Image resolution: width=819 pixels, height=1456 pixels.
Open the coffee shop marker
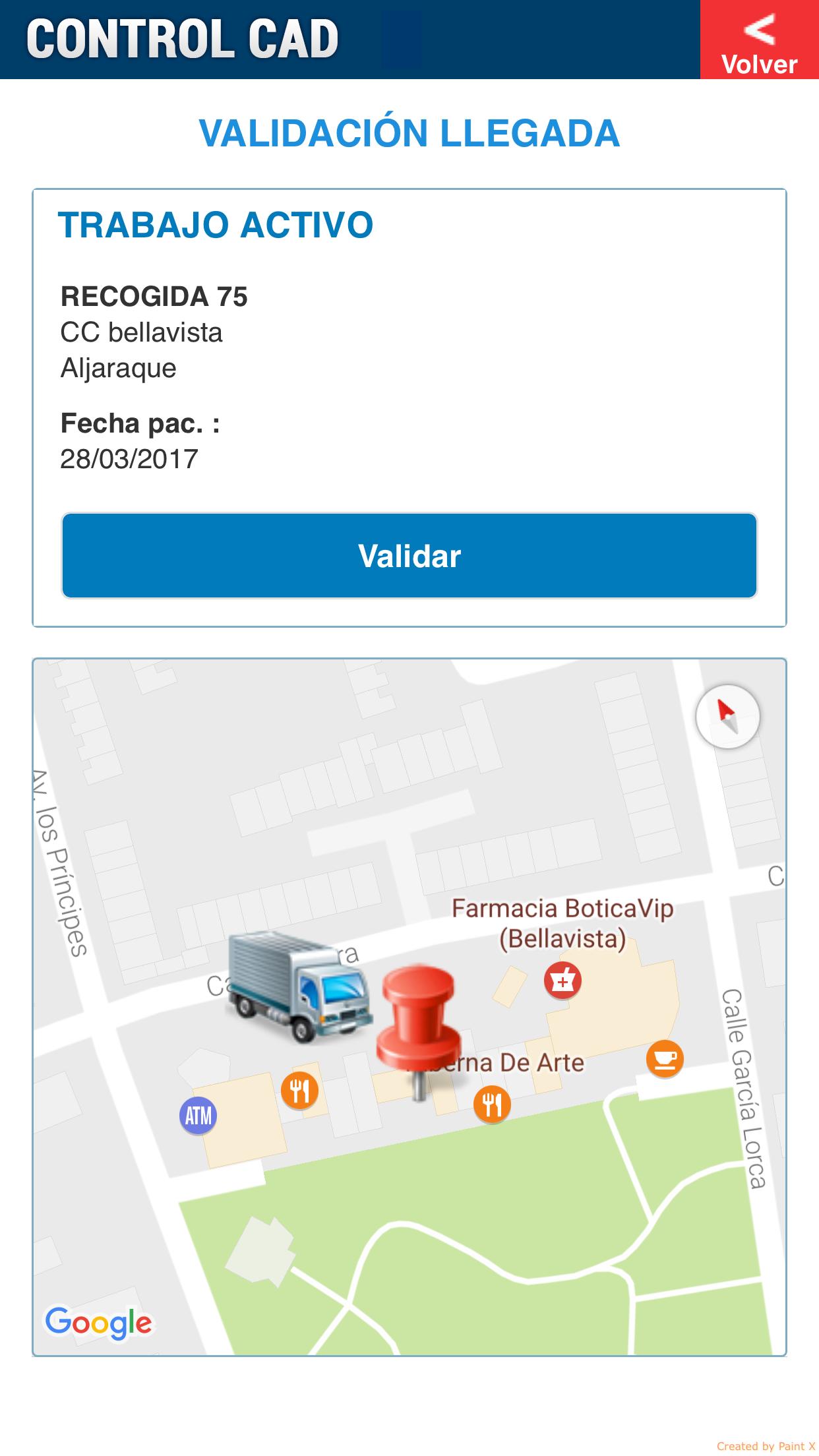point(664,1058)
